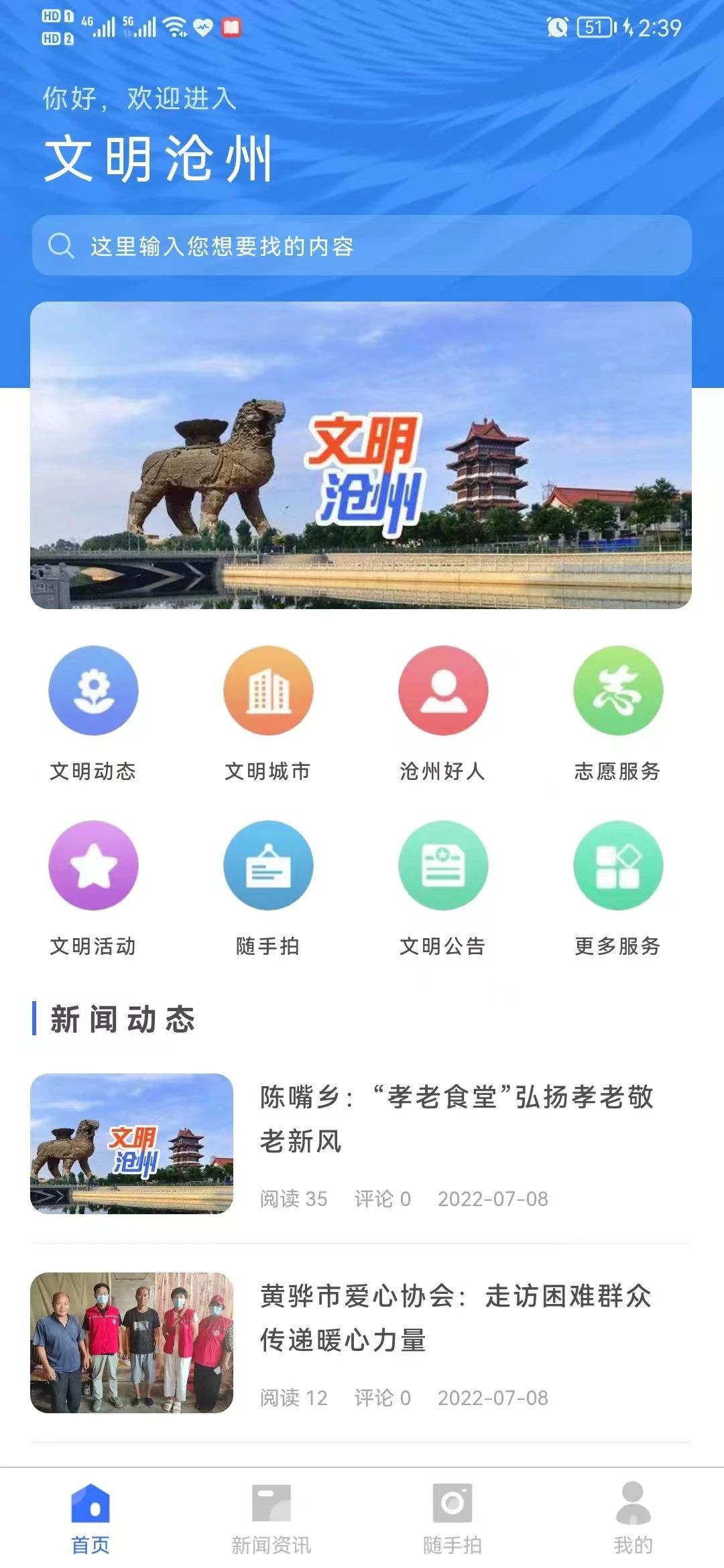
Task: Open the 随手拍 tab in bottom navigation
Action: 452,1518
